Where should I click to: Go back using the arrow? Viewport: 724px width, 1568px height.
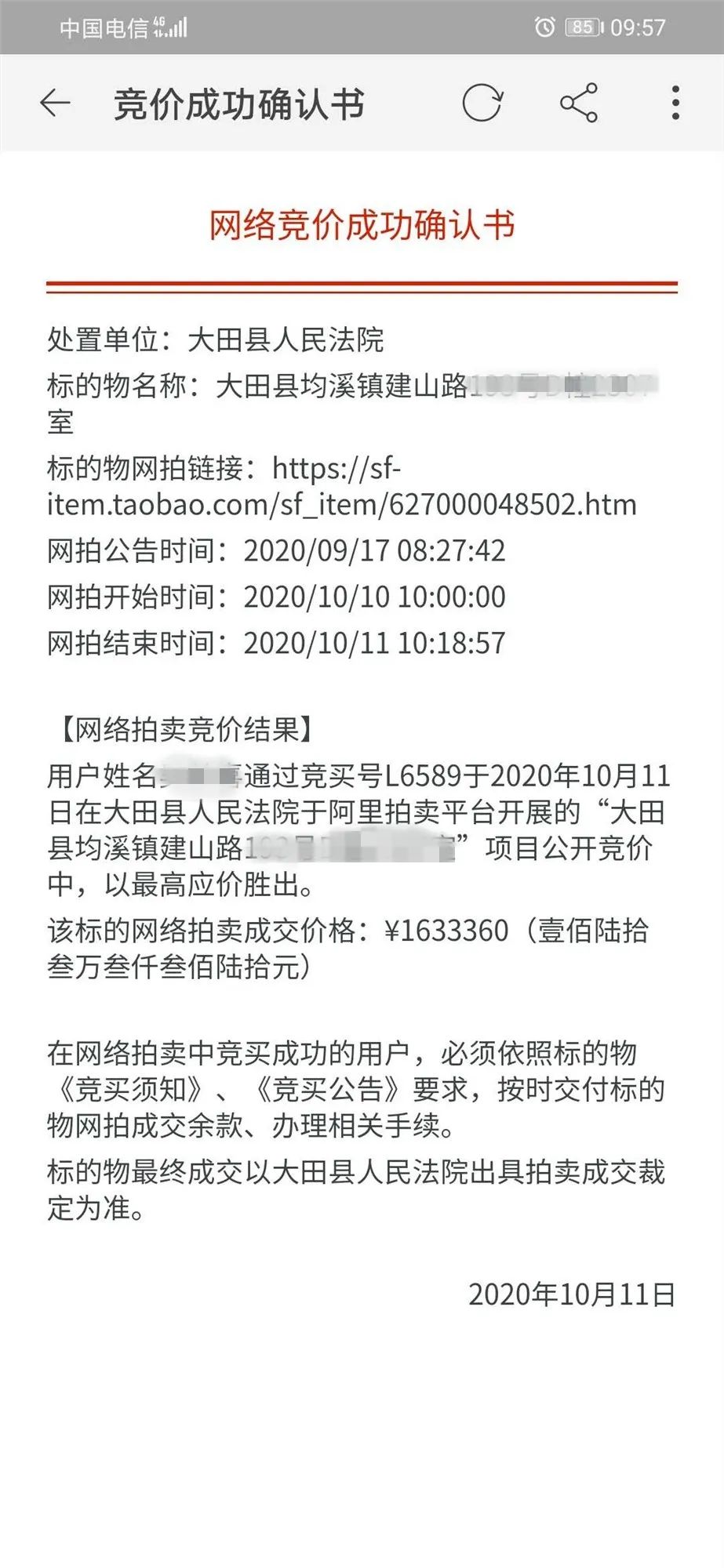click(55, 103)
